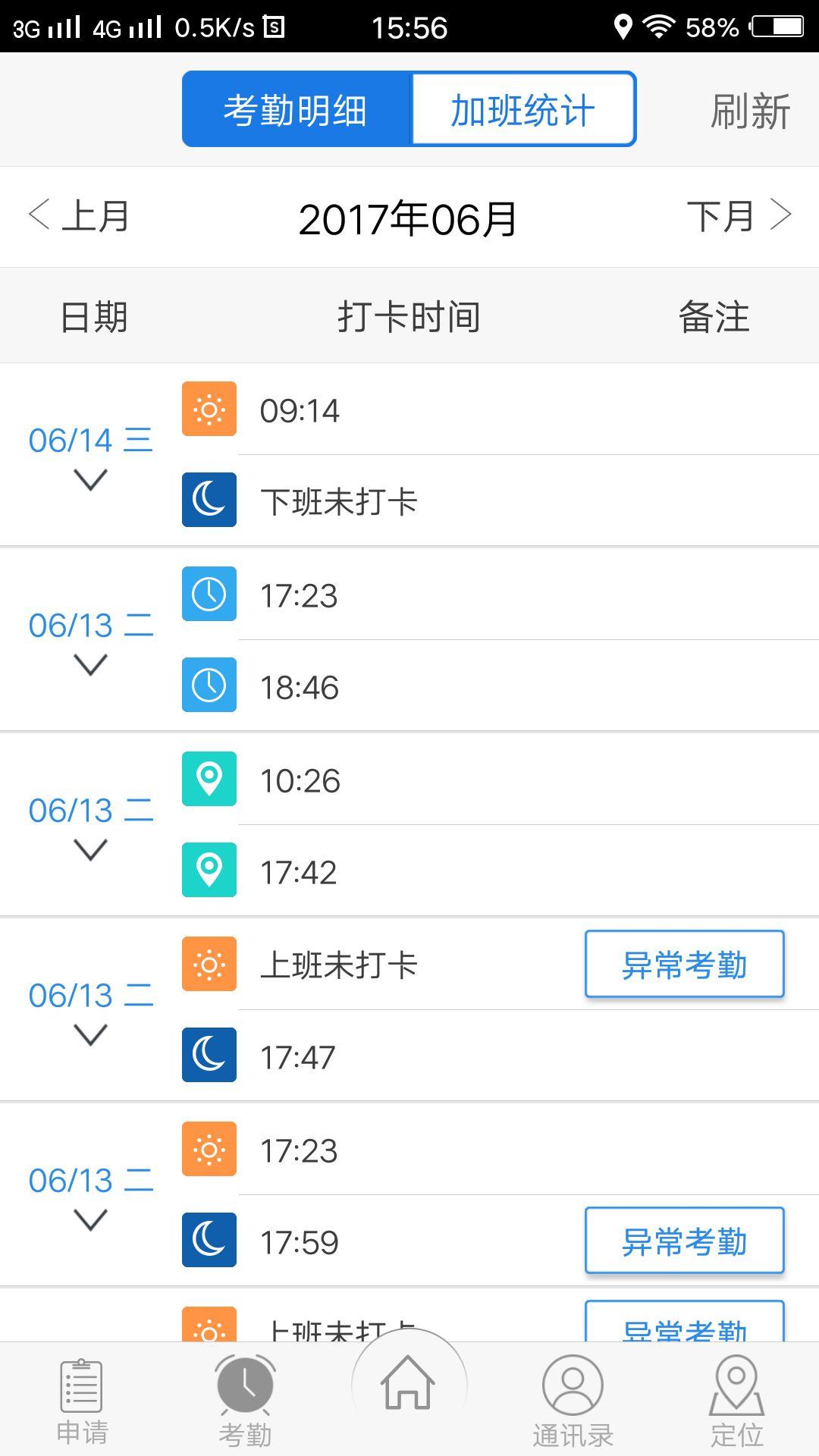Click the moon icon beside 17:47
Screen dimensions: 819x1456
tap(209, 1054)
